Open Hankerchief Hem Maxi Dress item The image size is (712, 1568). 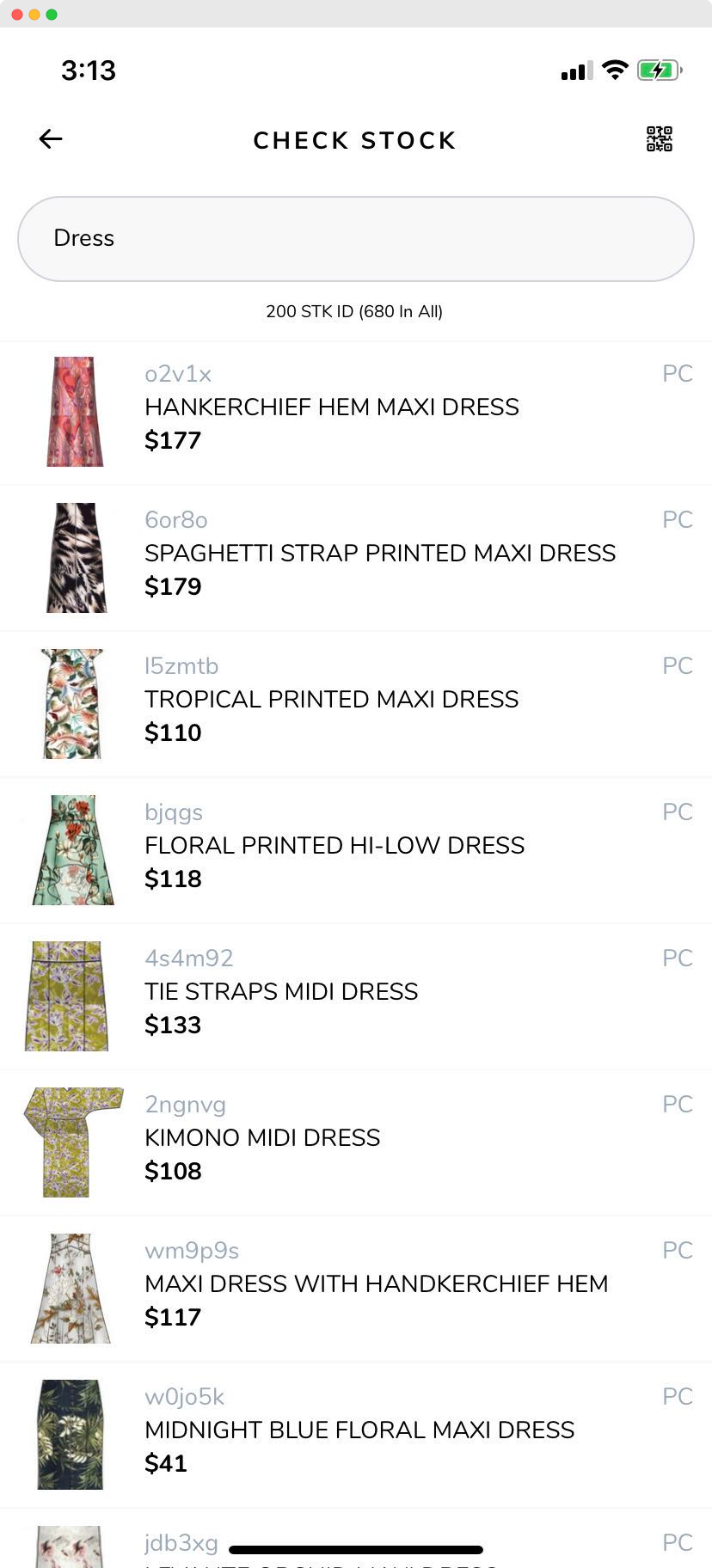coord(332,407)
